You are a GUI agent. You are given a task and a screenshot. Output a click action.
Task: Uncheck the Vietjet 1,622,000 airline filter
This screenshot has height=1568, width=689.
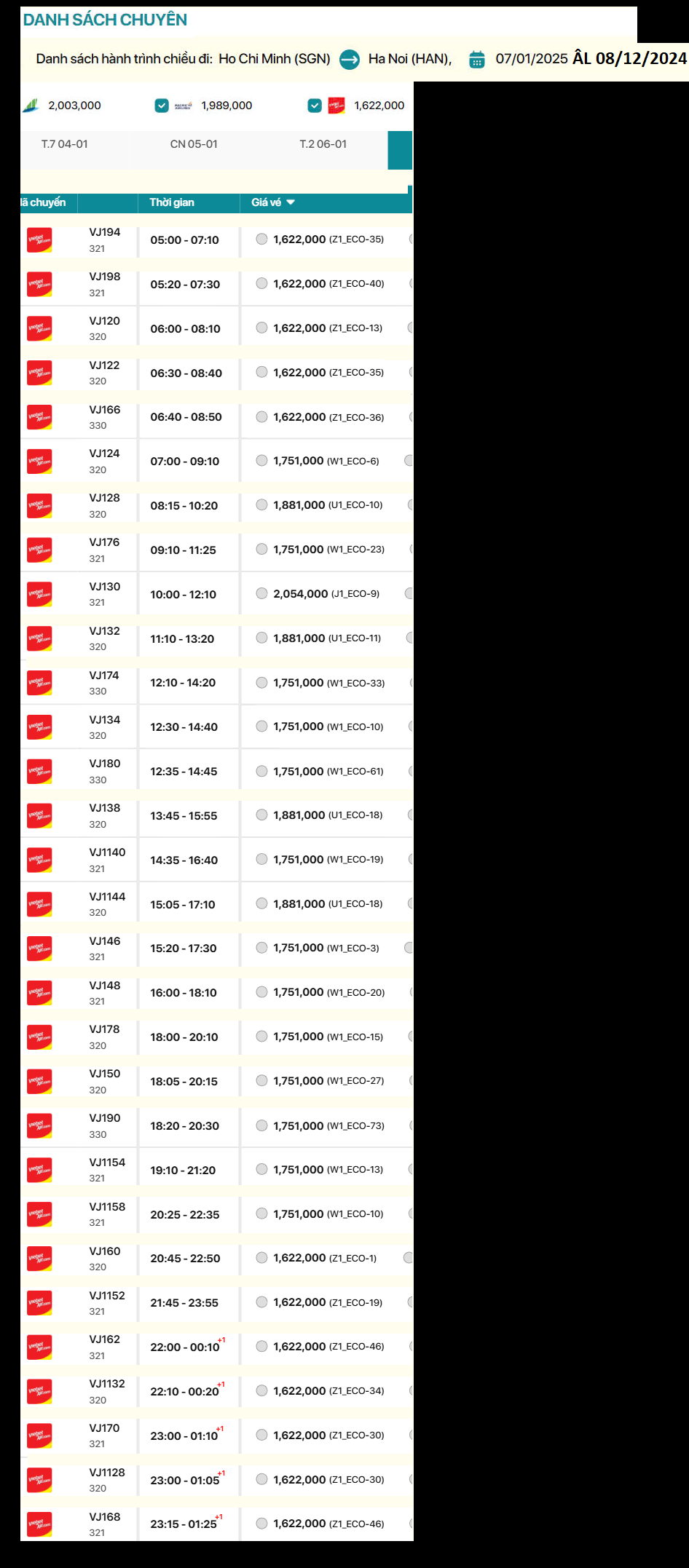315,106
